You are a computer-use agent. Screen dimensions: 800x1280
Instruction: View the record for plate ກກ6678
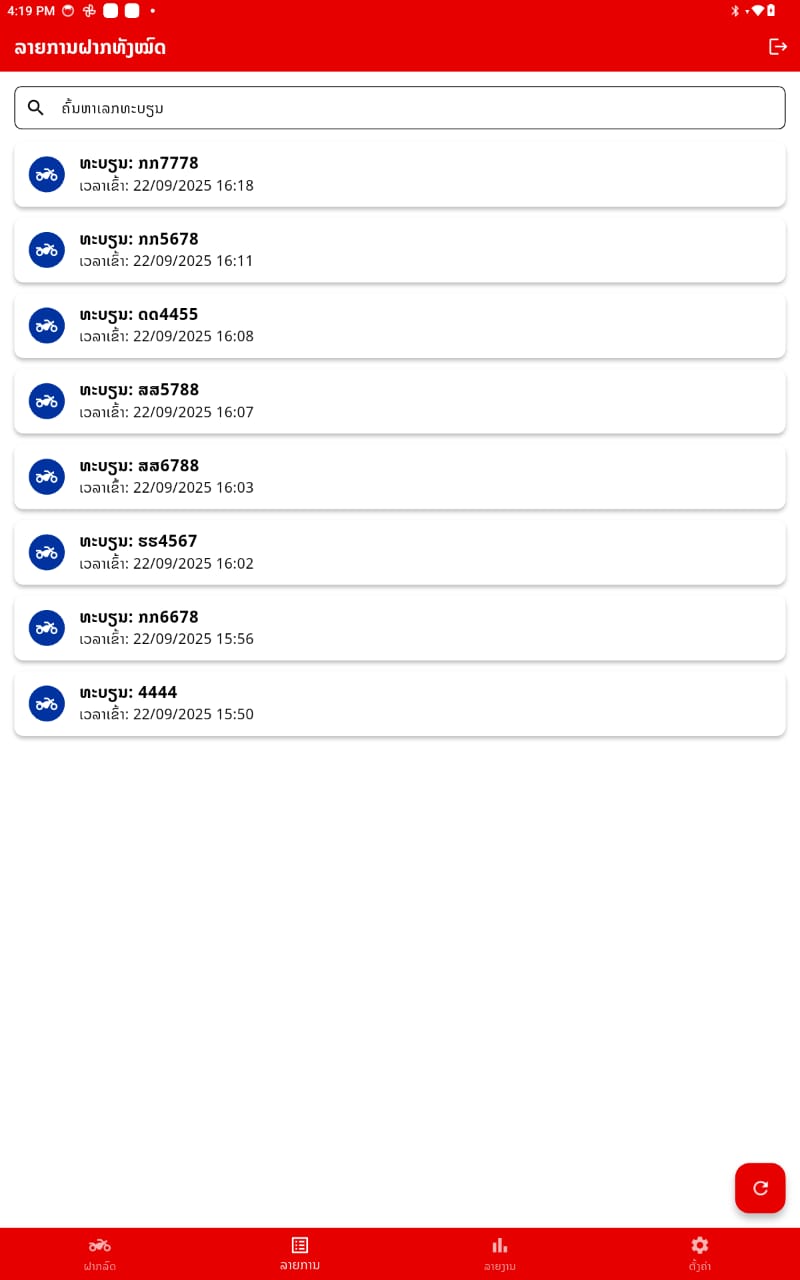pos(400,627)
